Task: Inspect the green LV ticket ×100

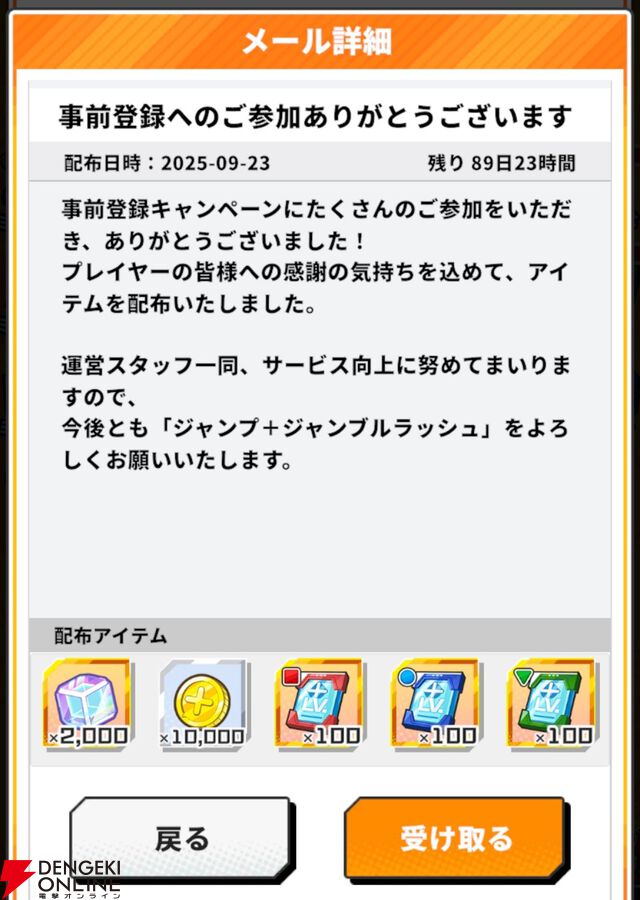Action: [551, 703]
